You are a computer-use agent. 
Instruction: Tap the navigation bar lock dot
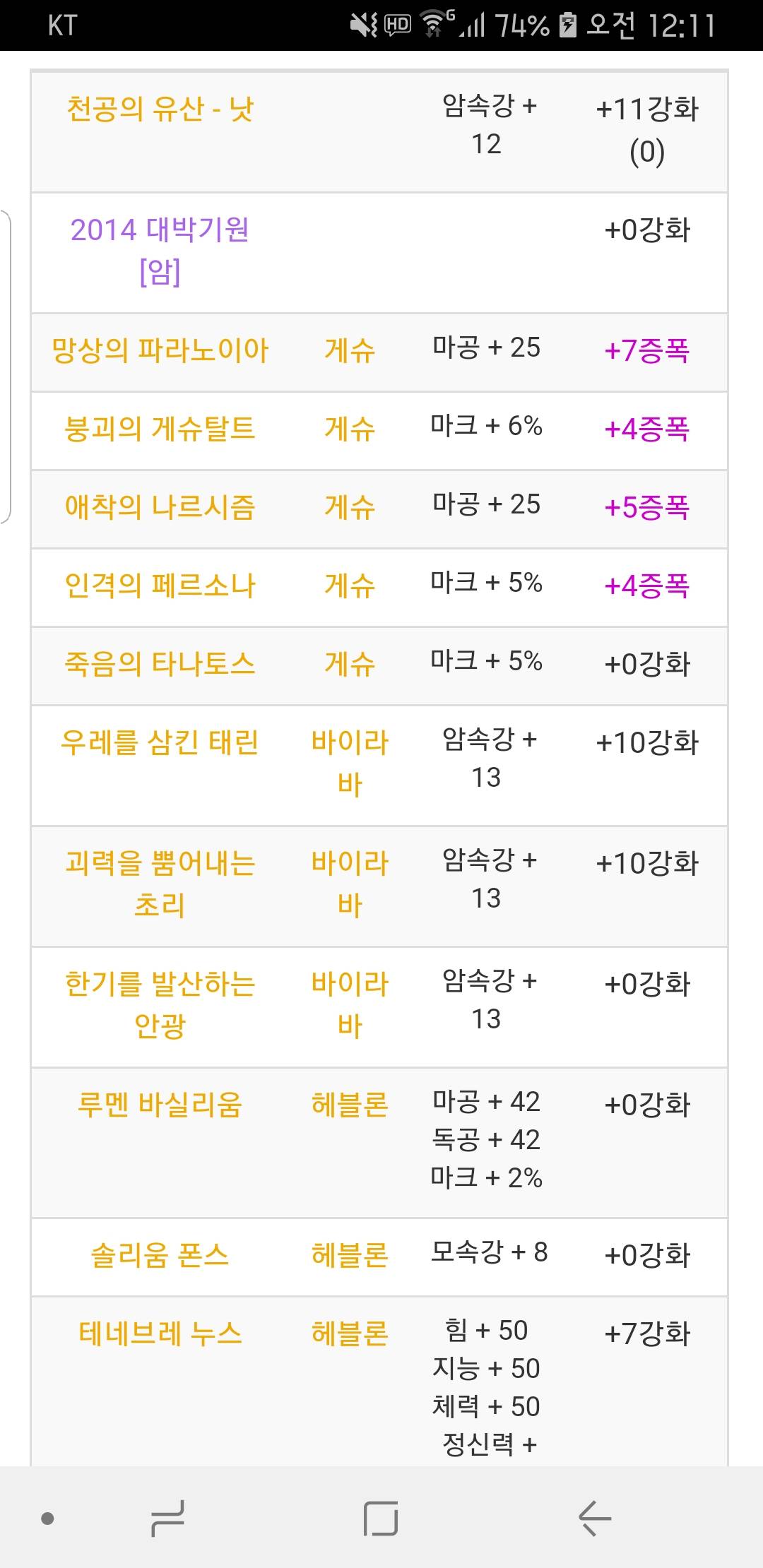[x=47, y=1518]
